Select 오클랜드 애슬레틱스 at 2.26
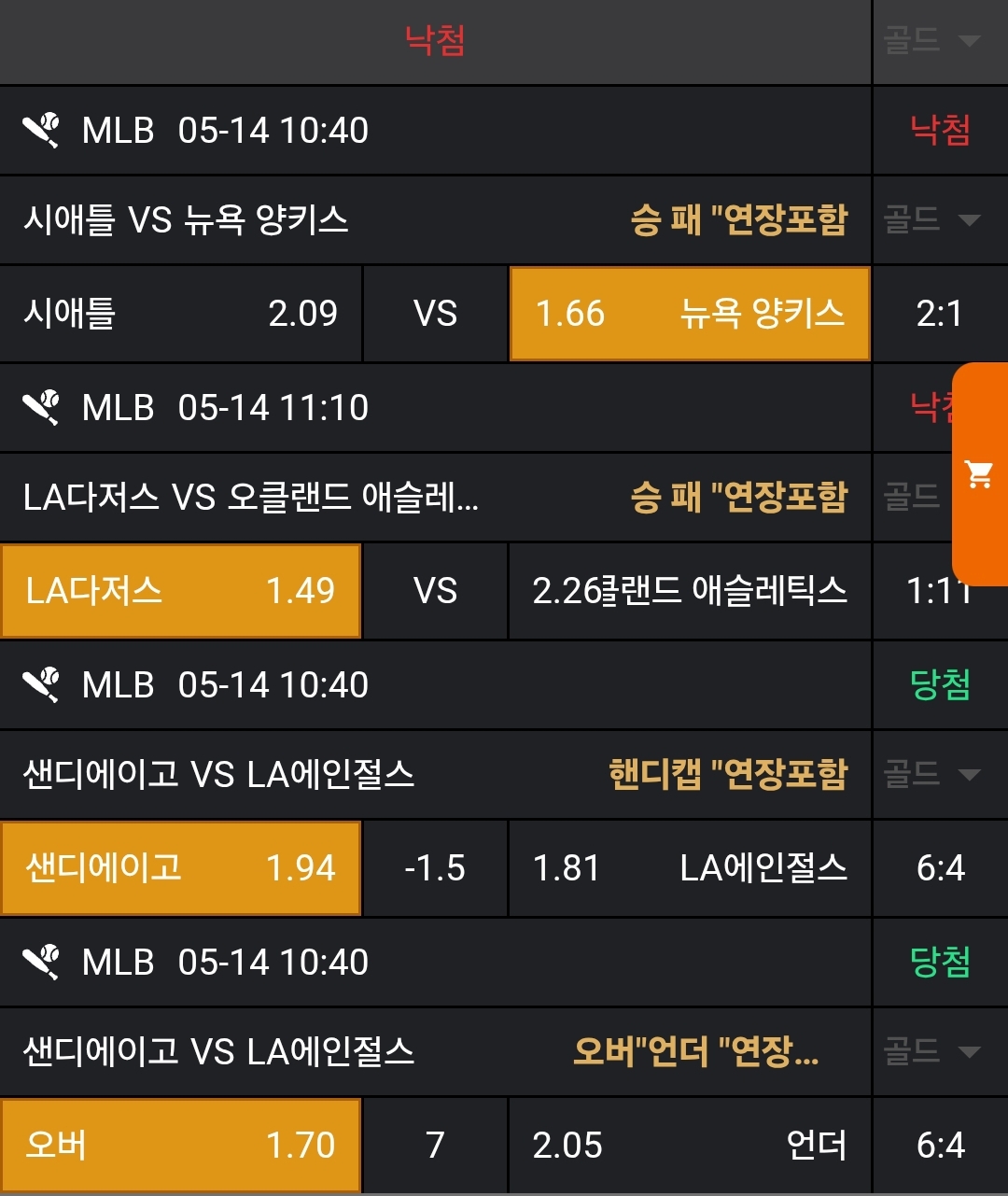The image size is (1008, 1196). click(690, 591)
